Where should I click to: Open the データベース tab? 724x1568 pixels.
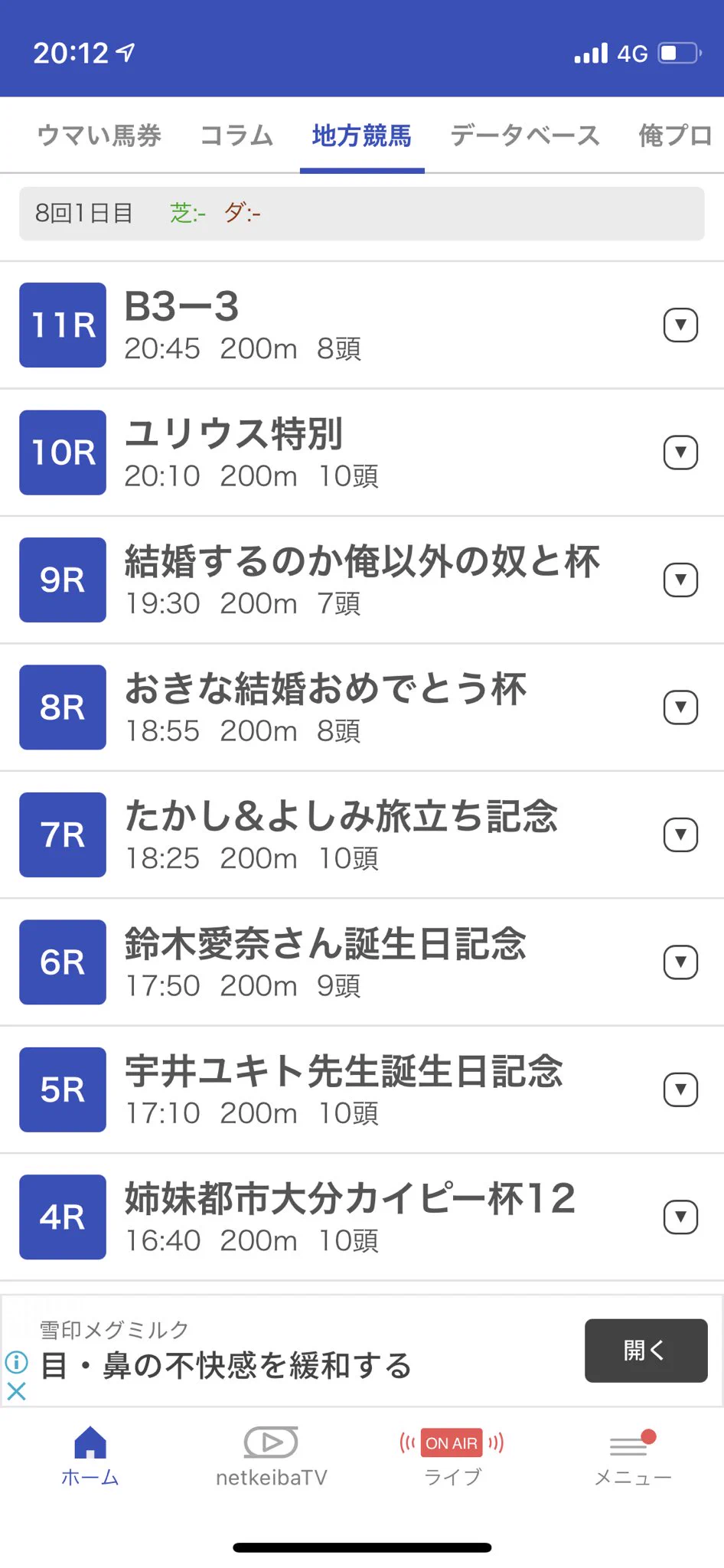click(525, 136)
